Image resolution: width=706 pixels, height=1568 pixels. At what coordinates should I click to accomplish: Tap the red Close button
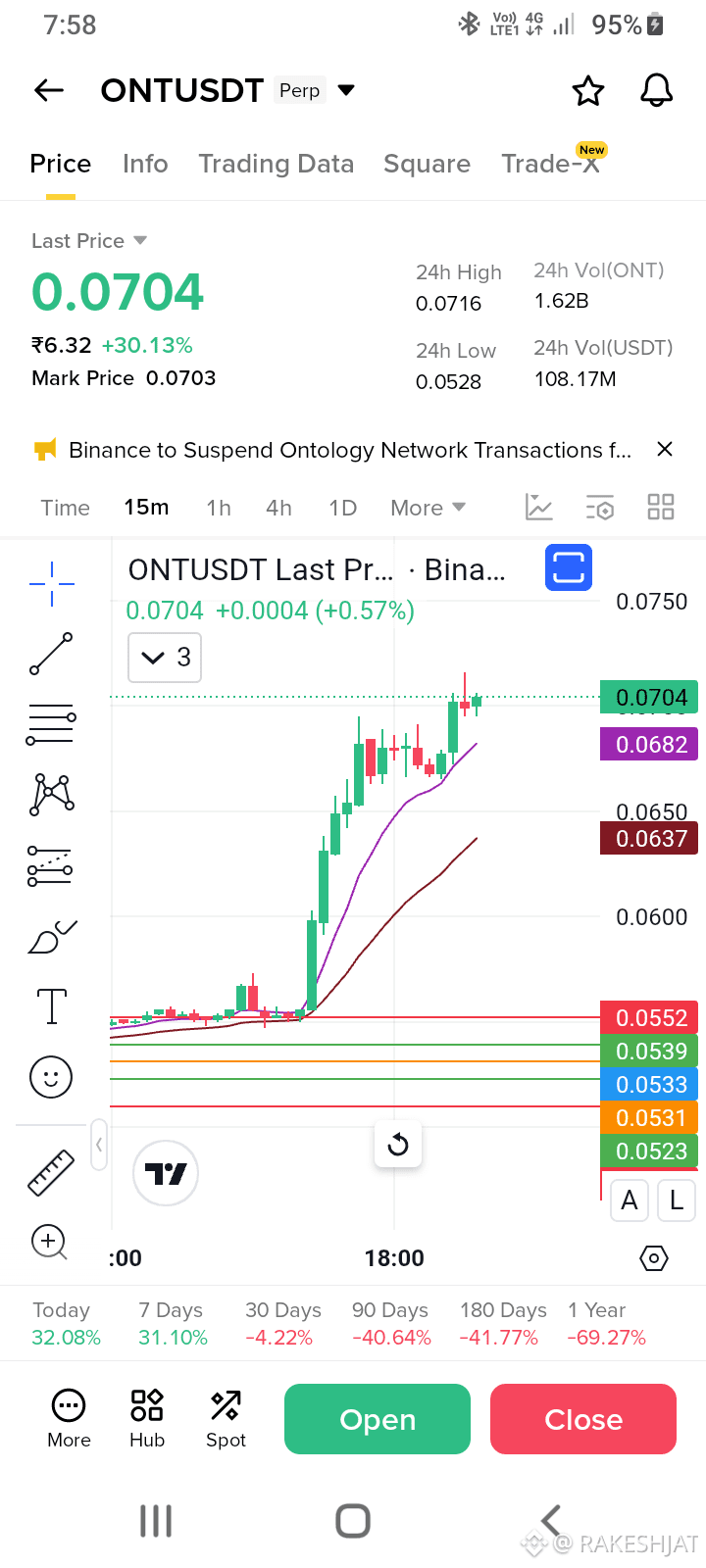click(583, 1419)
